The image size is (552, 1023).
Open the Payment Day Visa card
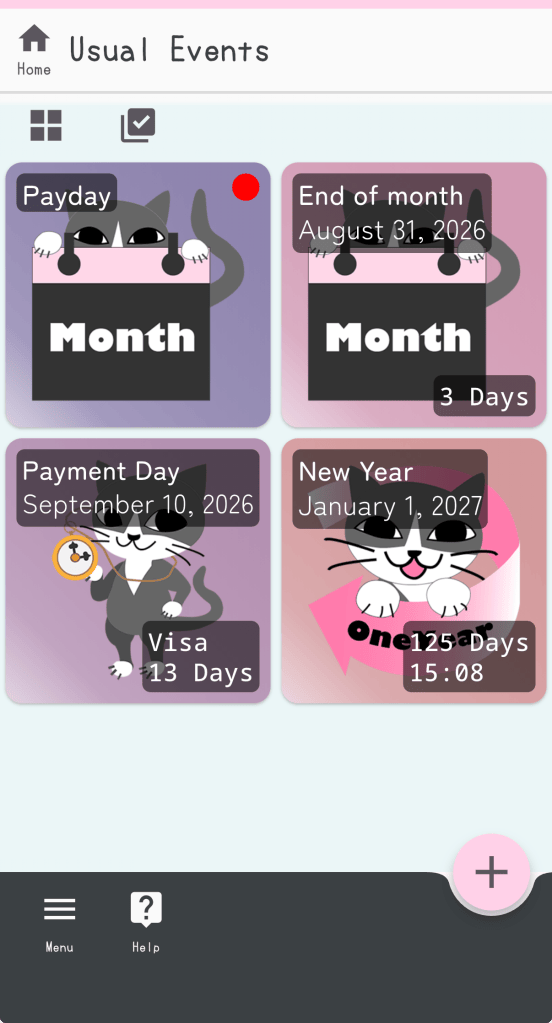(138, 571)
